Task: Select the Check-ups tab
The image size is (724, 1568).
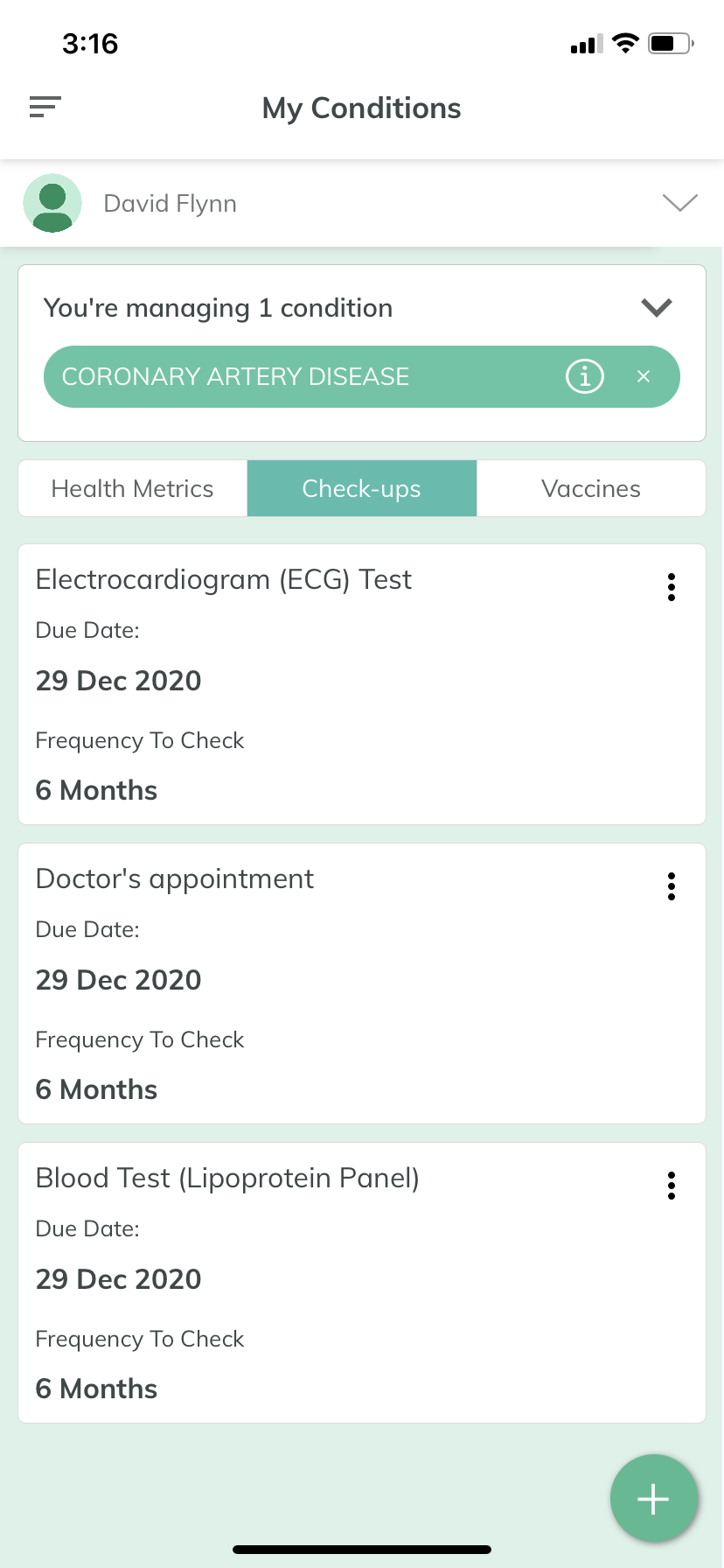Action: 362,488
